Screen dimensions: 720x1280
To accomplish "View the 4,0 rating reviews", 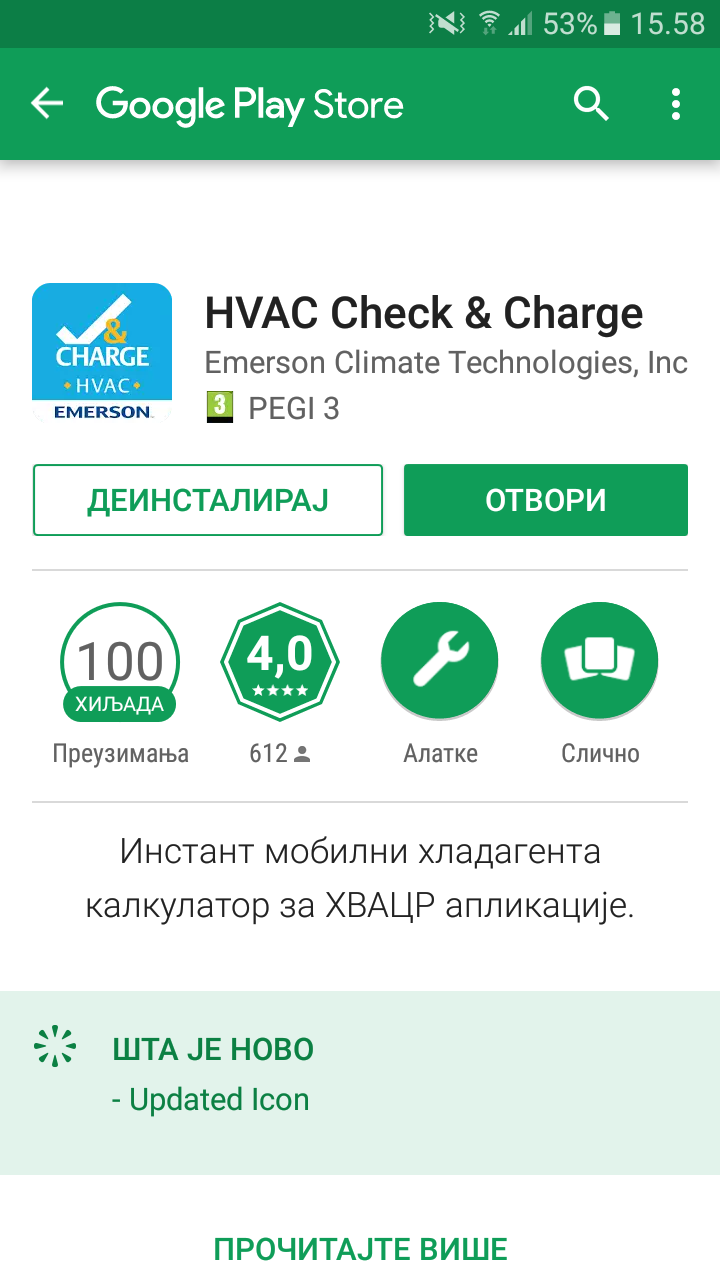I will click(x=280, y=662).
